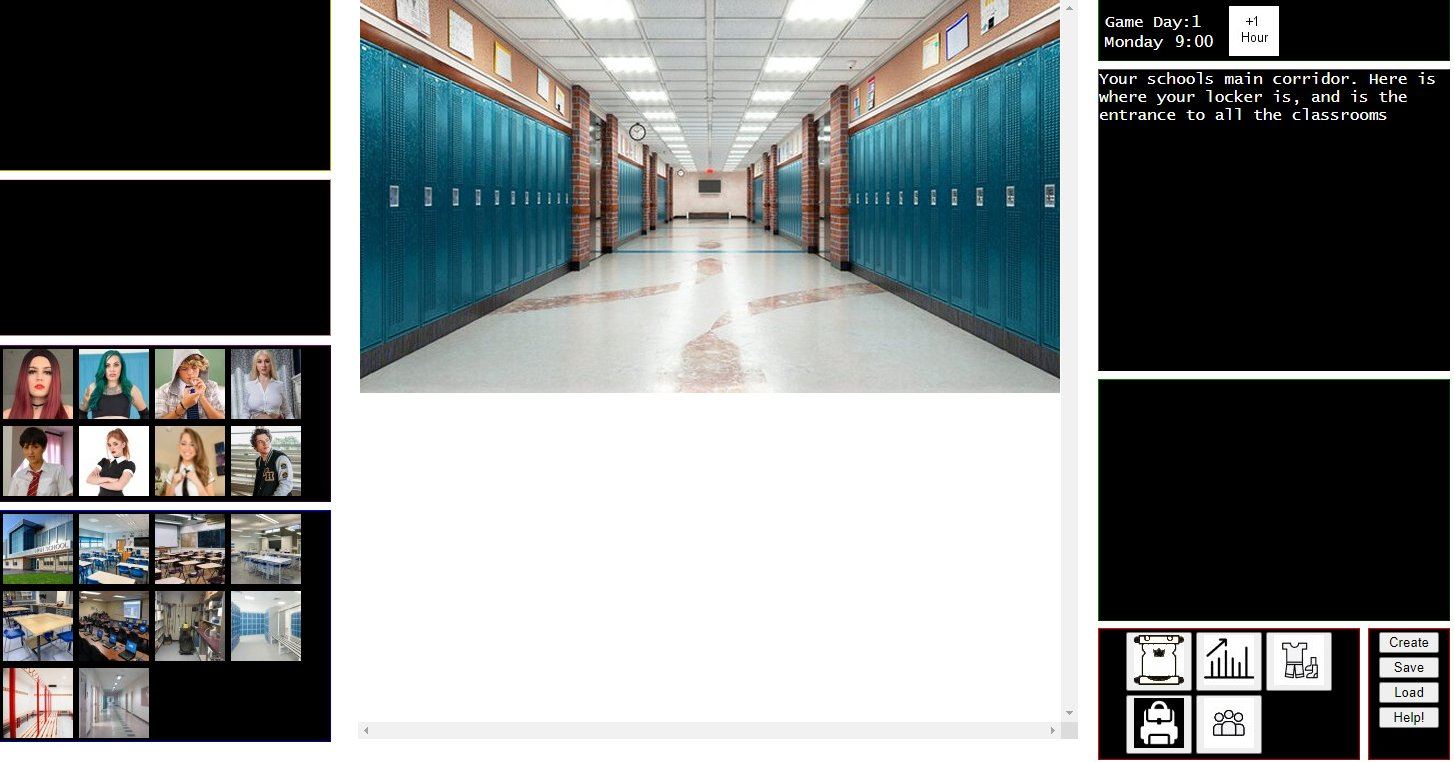Viewport: 1454px width, 762px height.
Task: Open the quest scroll icon
Action: click(x=1158, y=661)
